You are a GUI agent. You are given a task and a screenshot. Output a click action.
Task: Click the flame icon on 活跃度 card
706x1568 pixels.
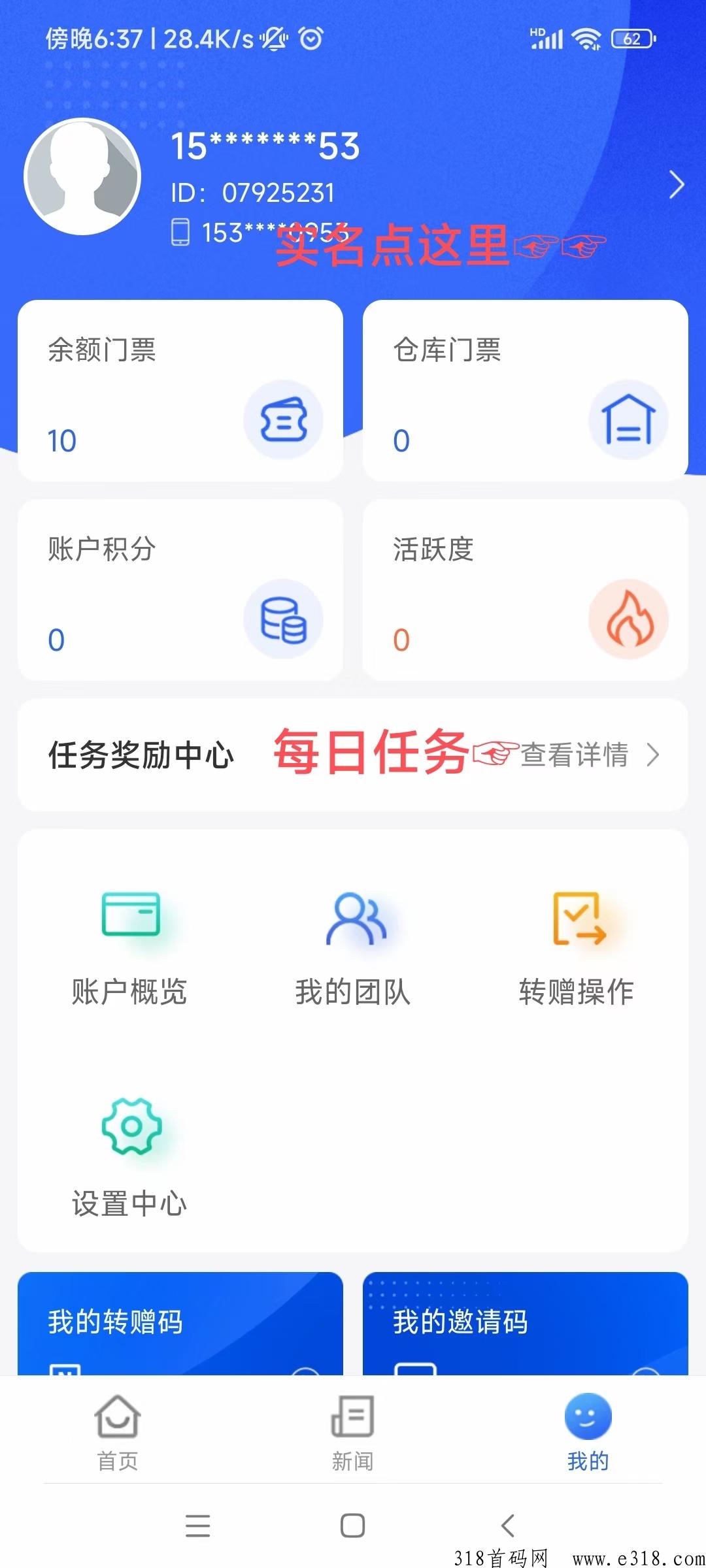628,619
